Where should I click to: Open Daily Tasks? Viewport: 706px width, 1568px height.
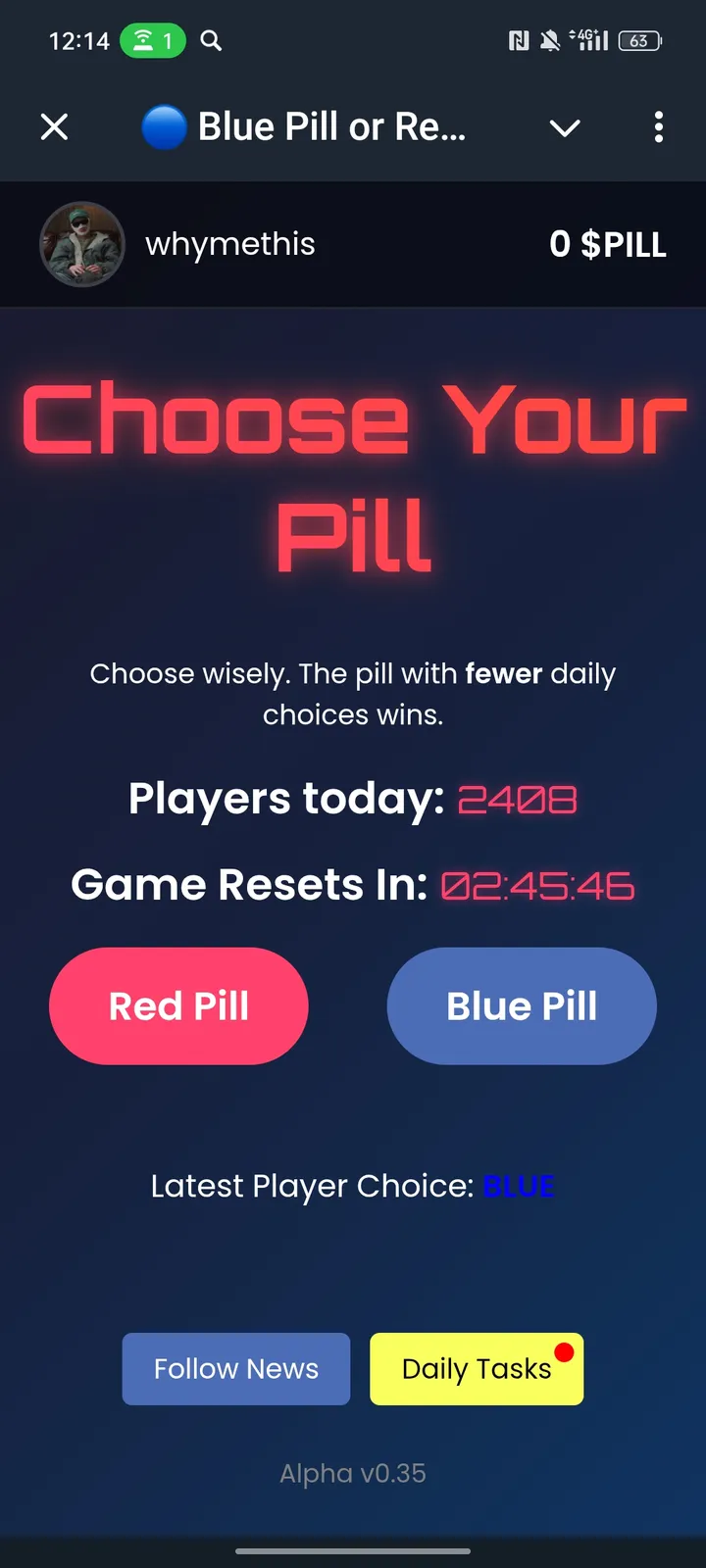477,1368
